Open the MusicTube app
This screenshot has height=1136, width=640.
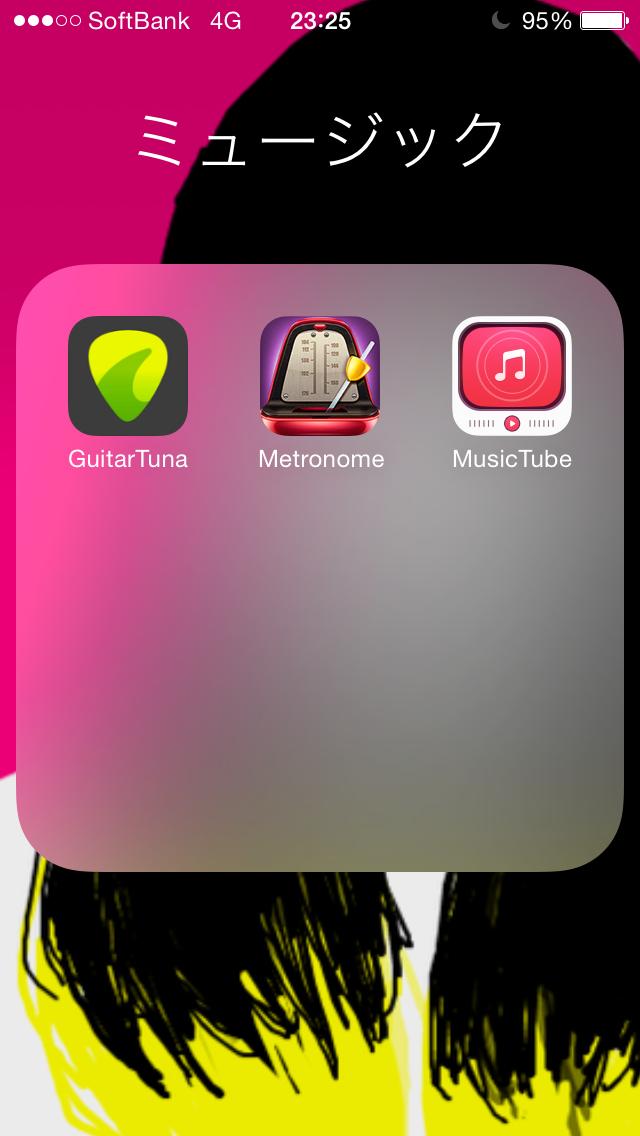click(x=512, y=376)
